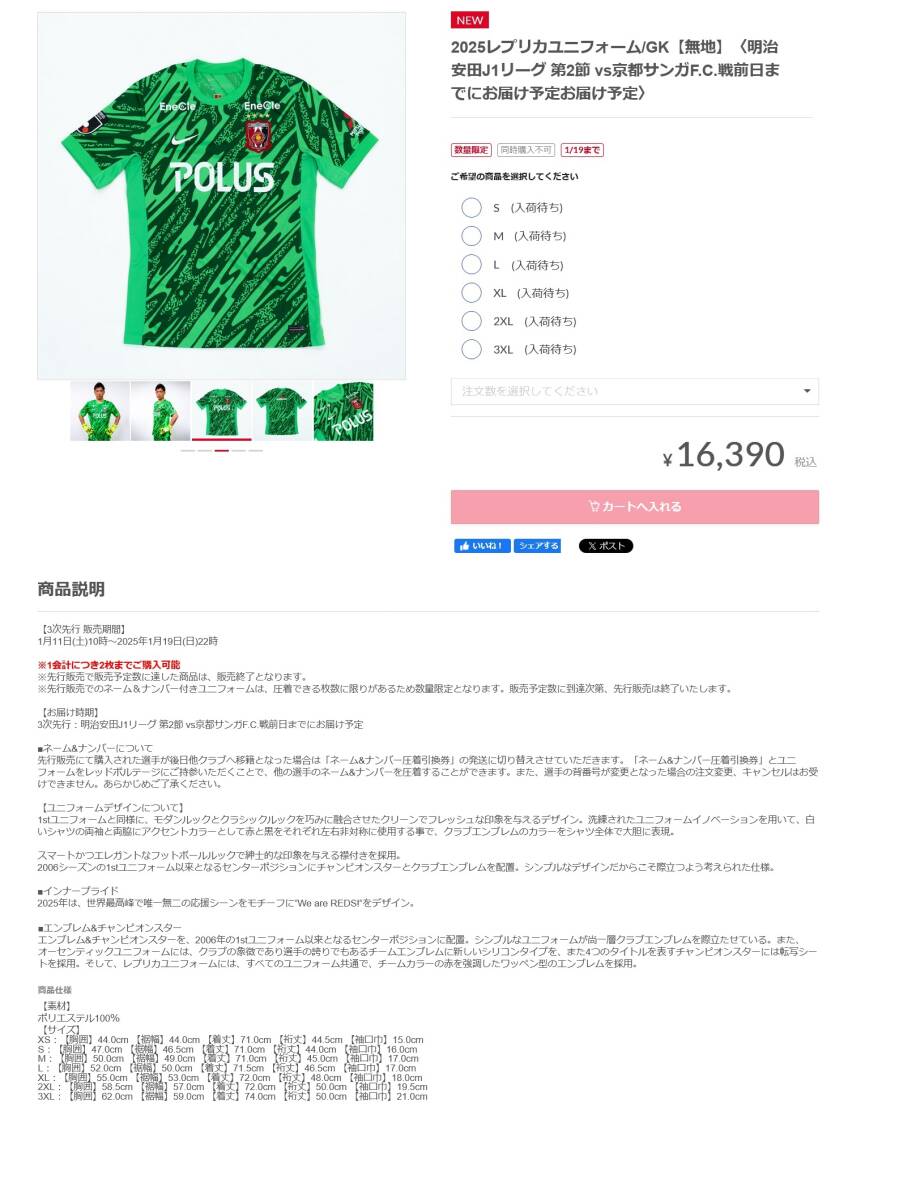Select the XL size

pyautogui.click(x=471, y=293)
